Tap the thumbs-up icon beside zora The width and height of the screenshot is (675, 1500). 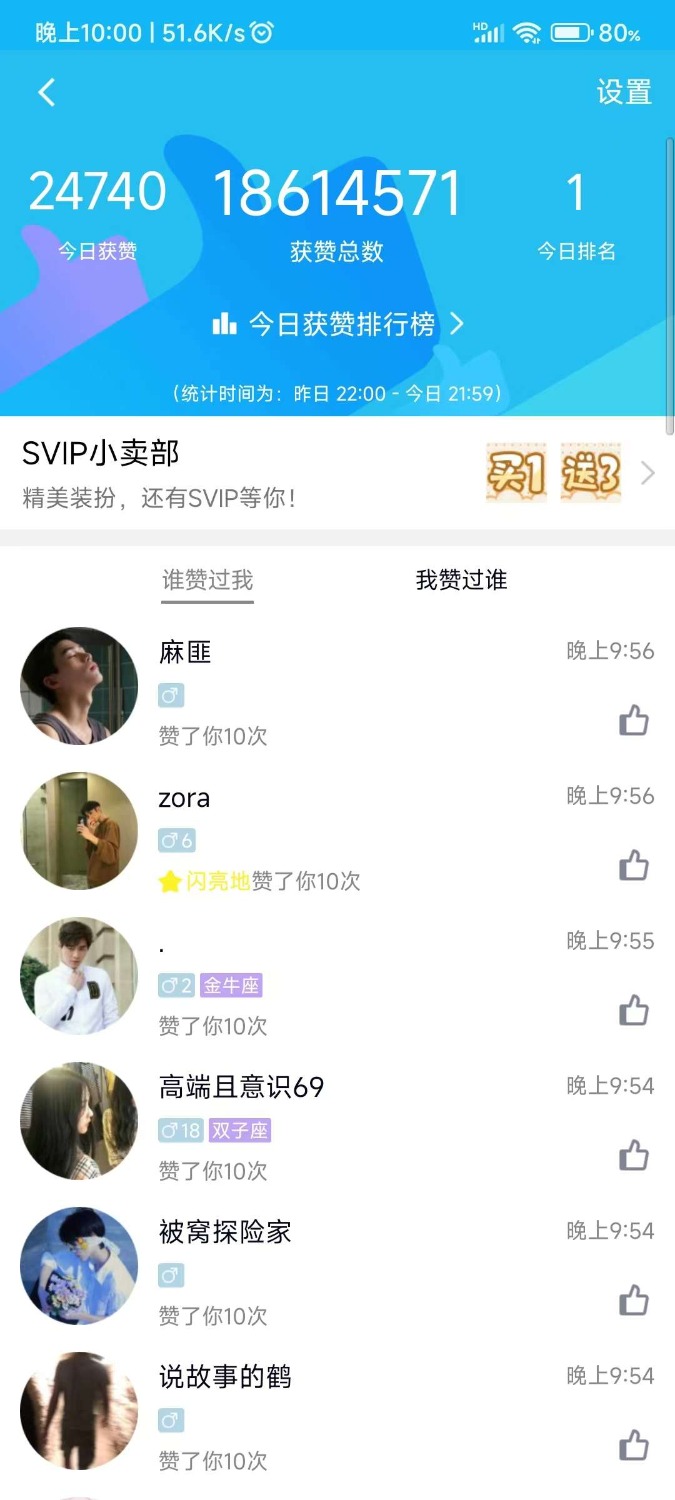coord(634,866)
